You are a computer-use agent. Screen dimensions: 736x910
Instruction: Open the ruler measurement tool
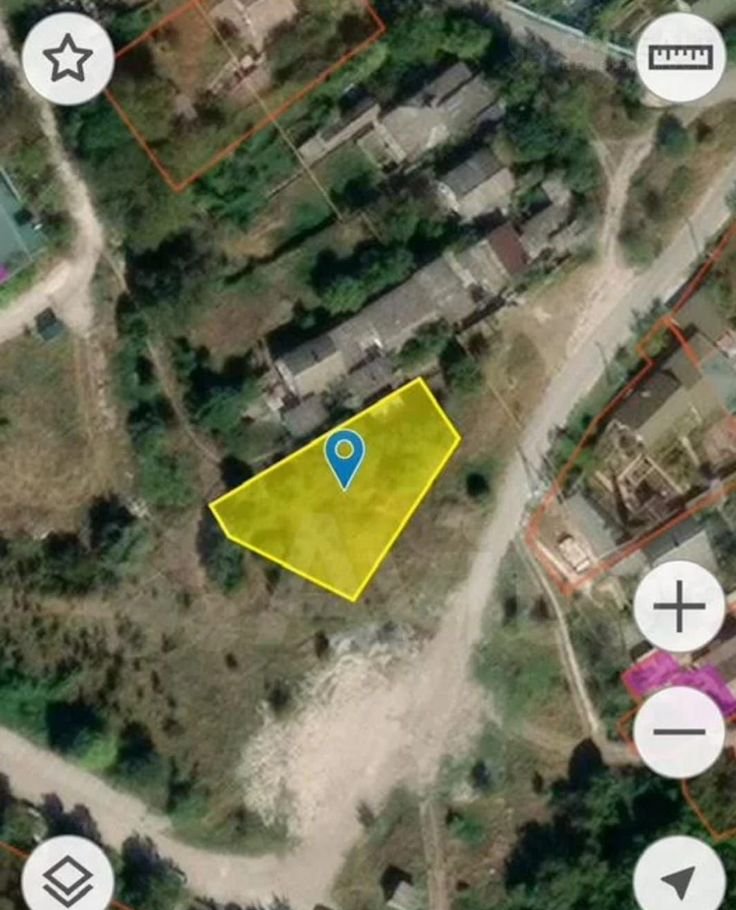point(680,57)
